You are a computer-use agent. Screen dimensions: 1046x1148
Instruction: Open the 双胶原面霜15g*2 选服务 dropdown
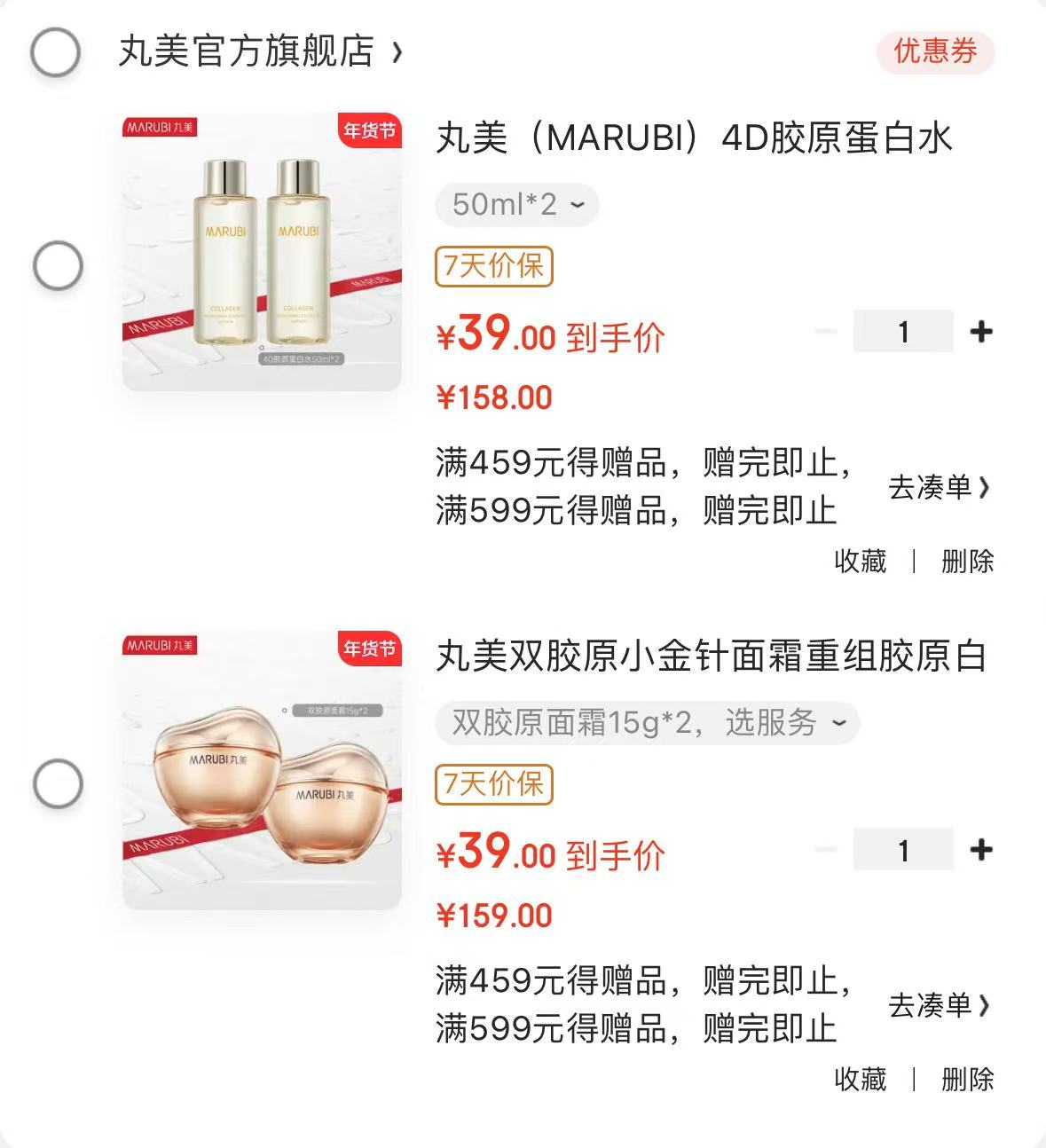point(644,723)
